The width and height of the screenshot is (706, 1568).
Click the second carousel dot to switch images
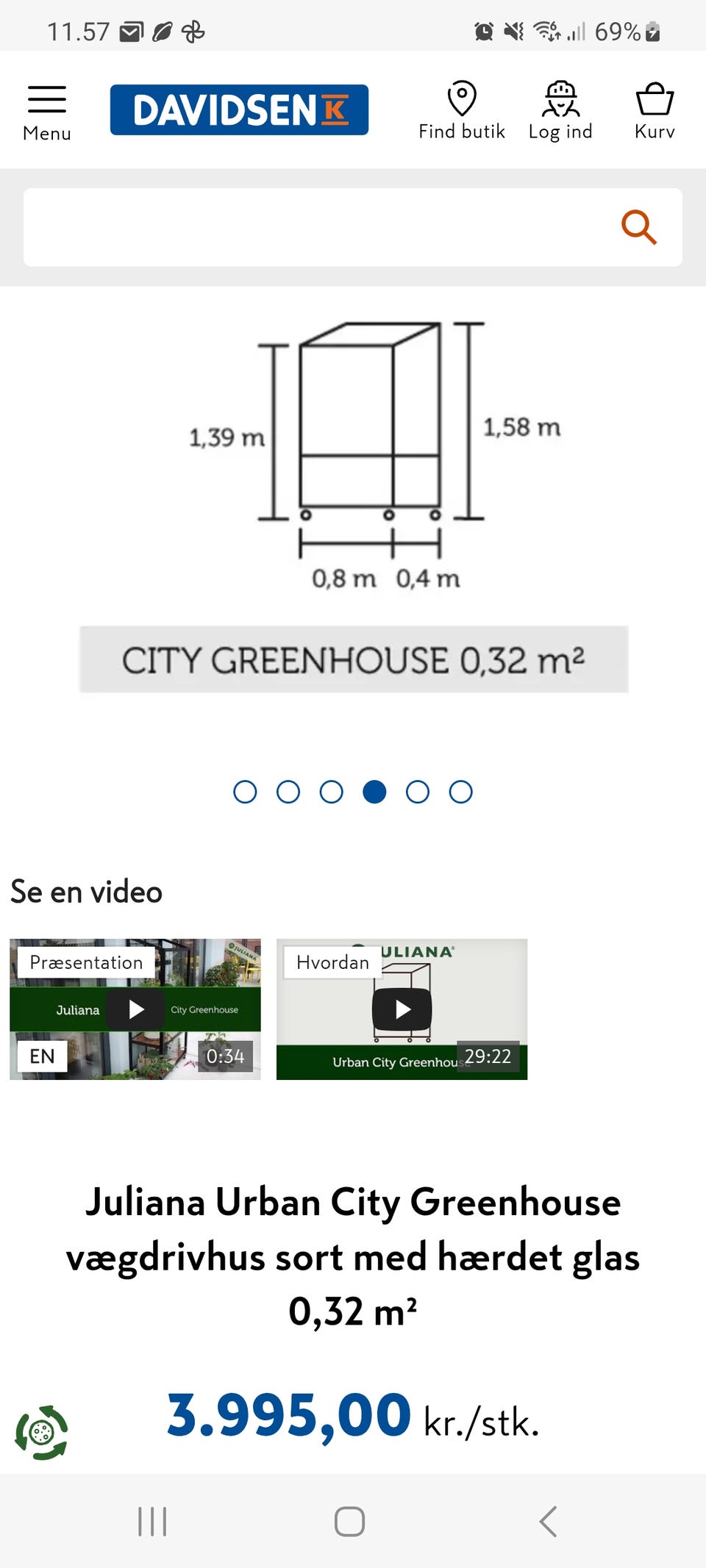(x=288, y=792)
